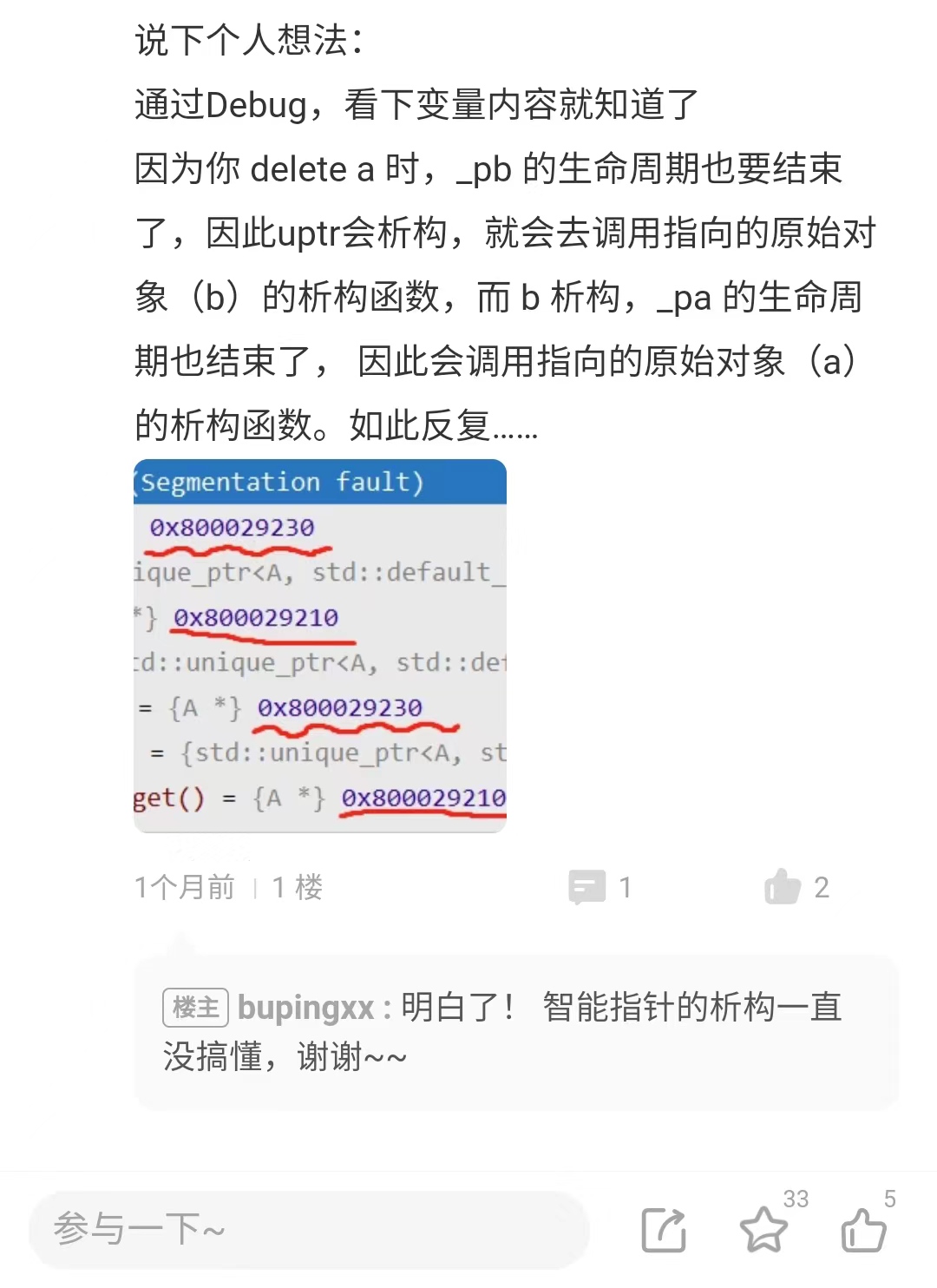This screenshot has height=1288, width=937.
Task: Open the Segmentation fault debug screenshot
Action: [x=319, y=646]
